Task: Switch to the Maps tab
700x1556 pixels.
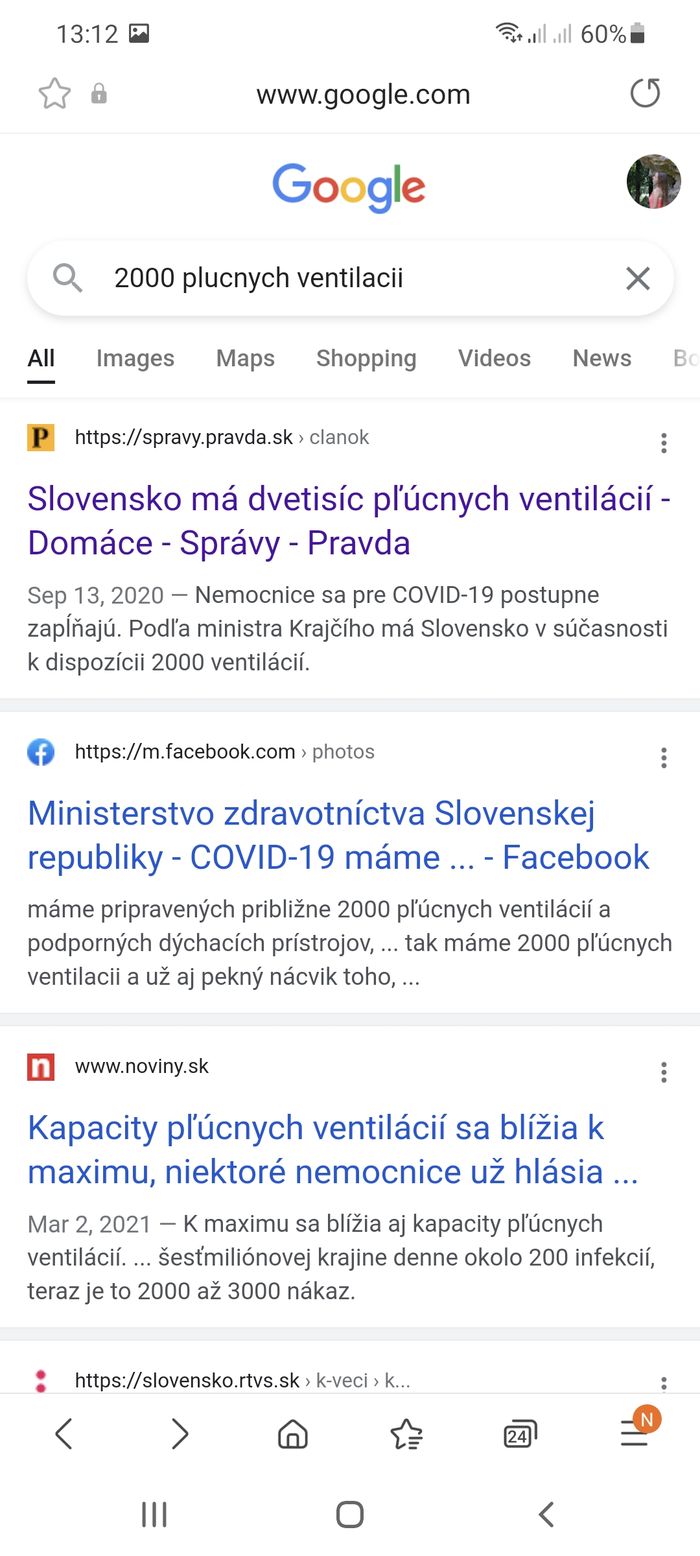Action: click(x=245, y=358)
